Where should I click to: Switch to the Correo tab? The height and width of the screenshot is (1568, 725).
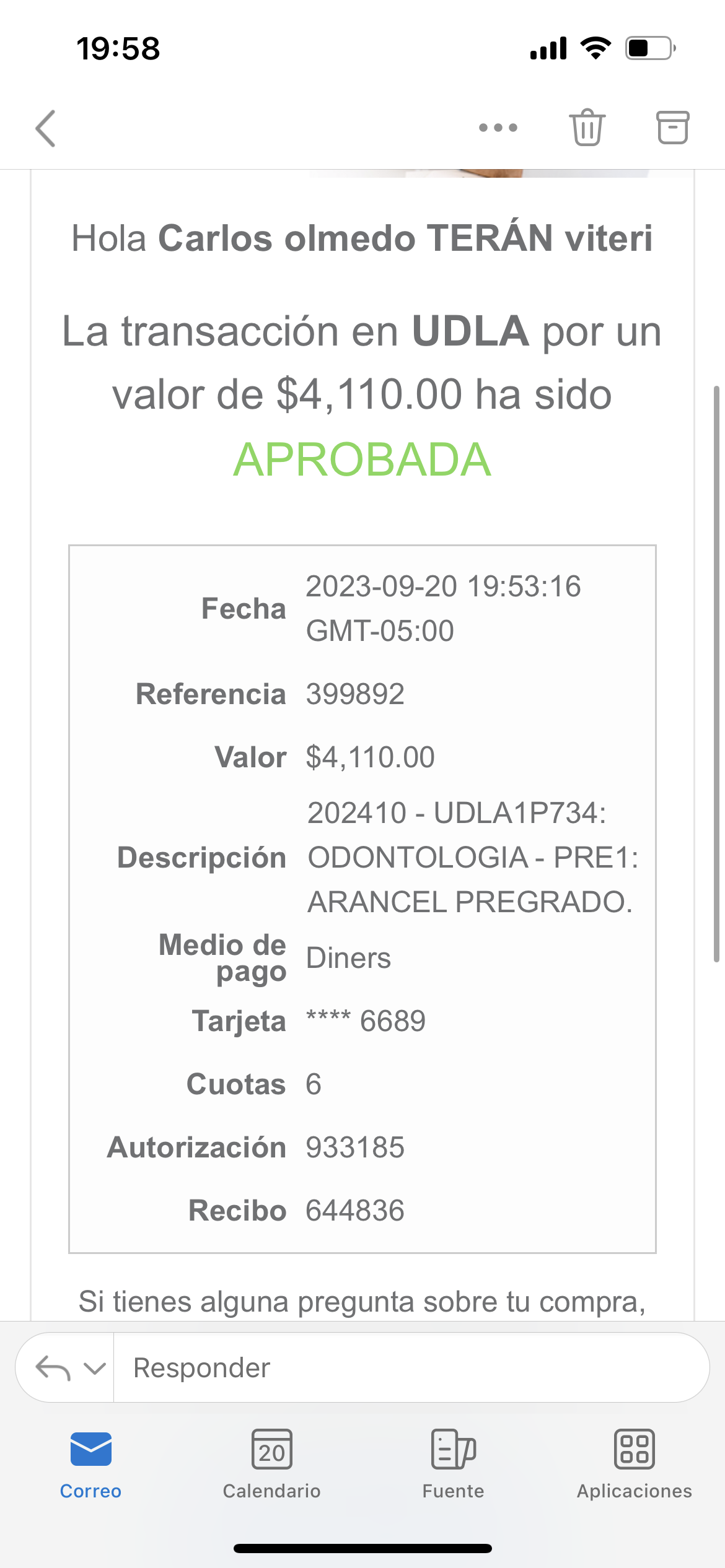(90, 1464)
